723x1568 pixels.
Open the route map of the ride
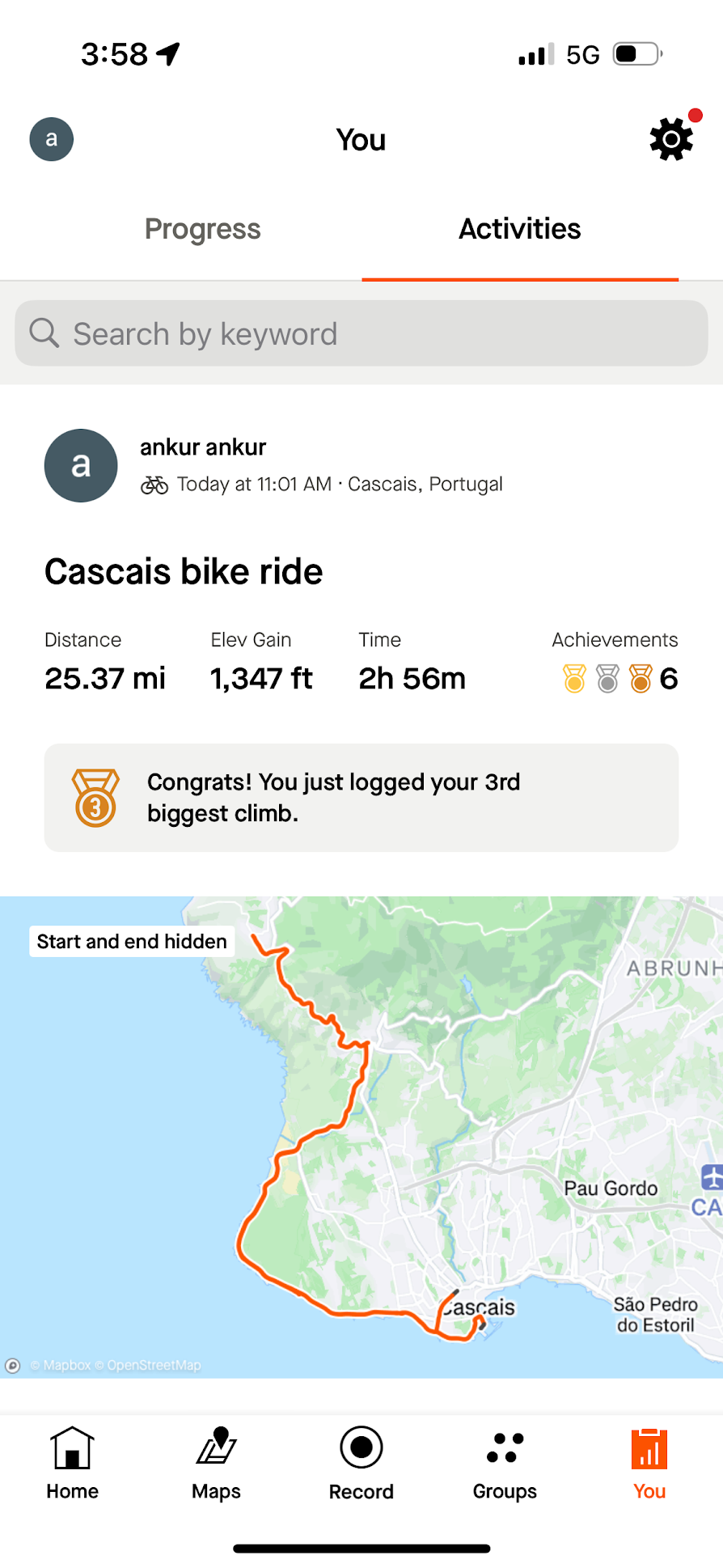361,1137
